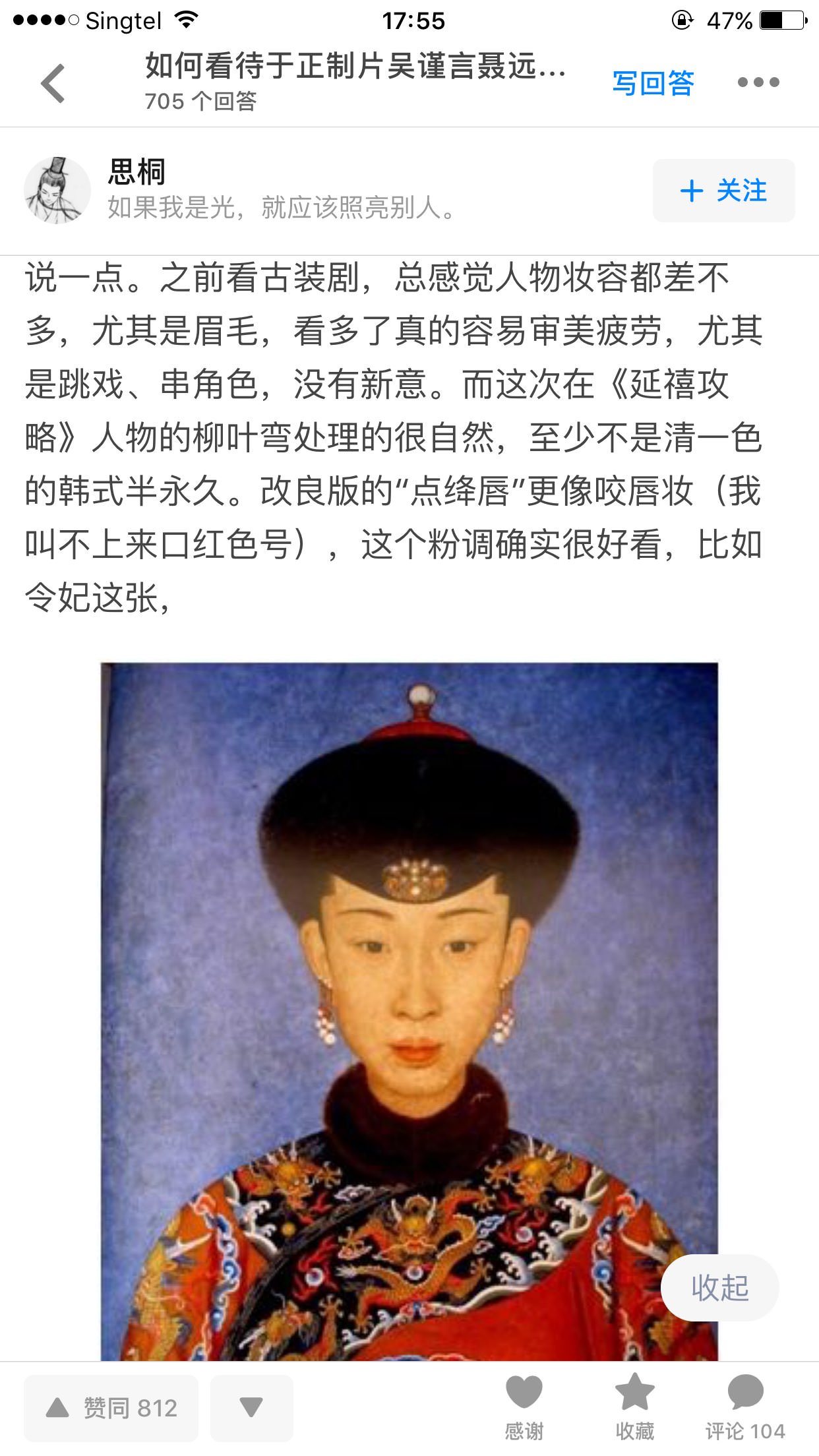Tap 写回答 to write an answer
The height and width of the screenshot is (1456, 819).
click(653, 83)
